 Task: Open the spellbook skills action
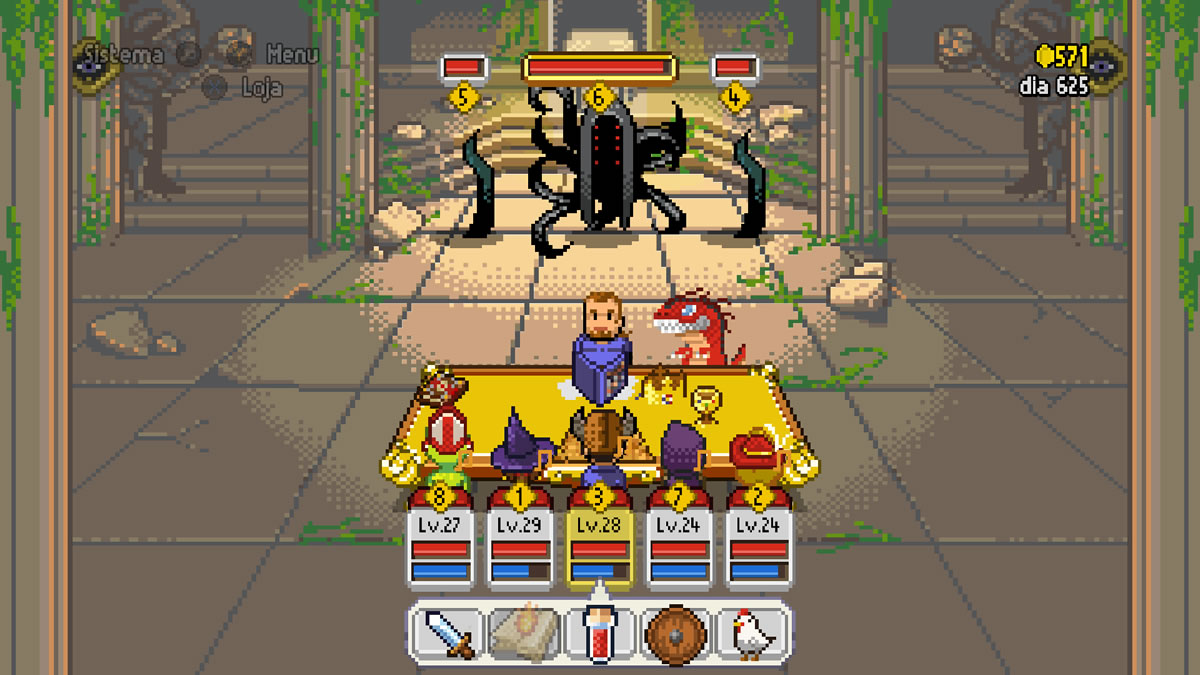522,633
